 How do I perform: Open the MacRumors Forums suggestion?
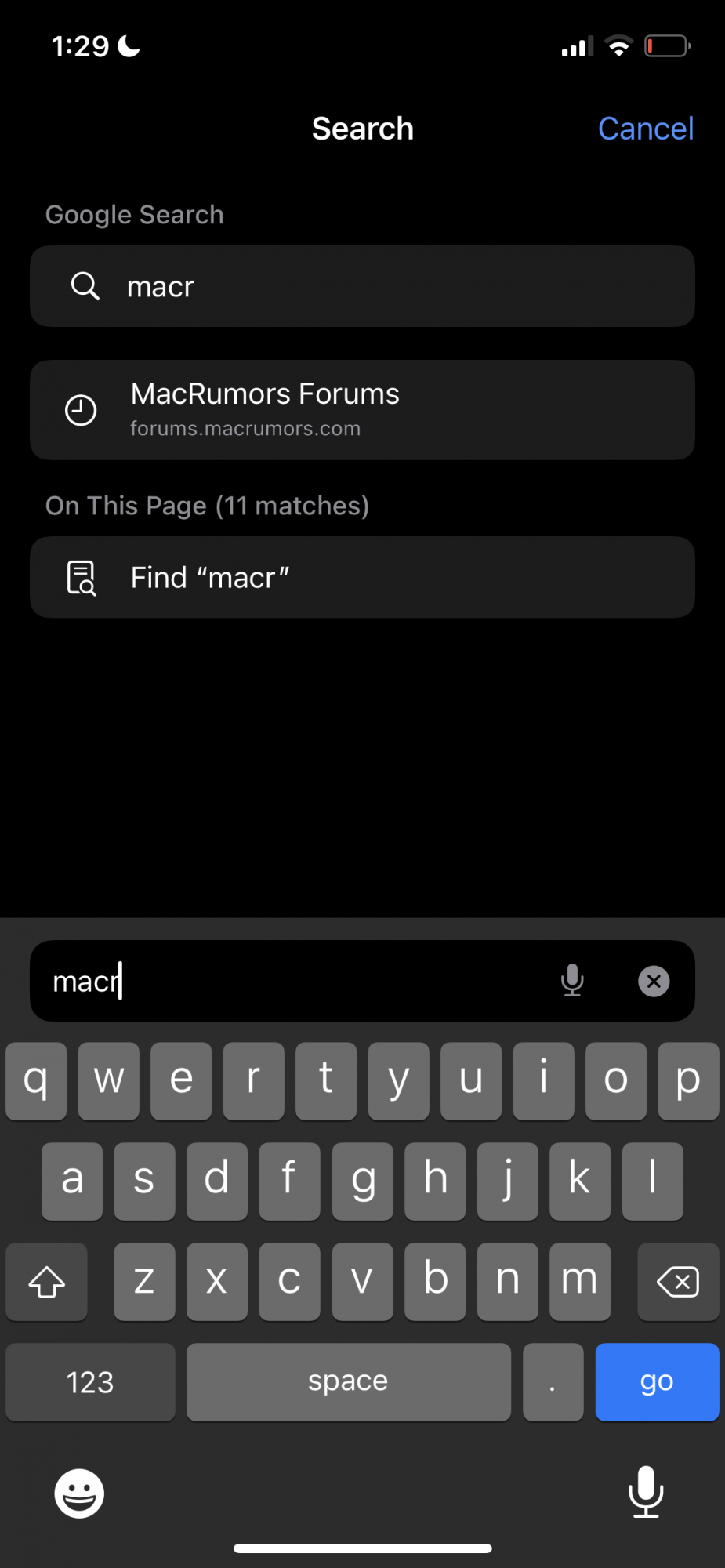[x=362, y=410]
